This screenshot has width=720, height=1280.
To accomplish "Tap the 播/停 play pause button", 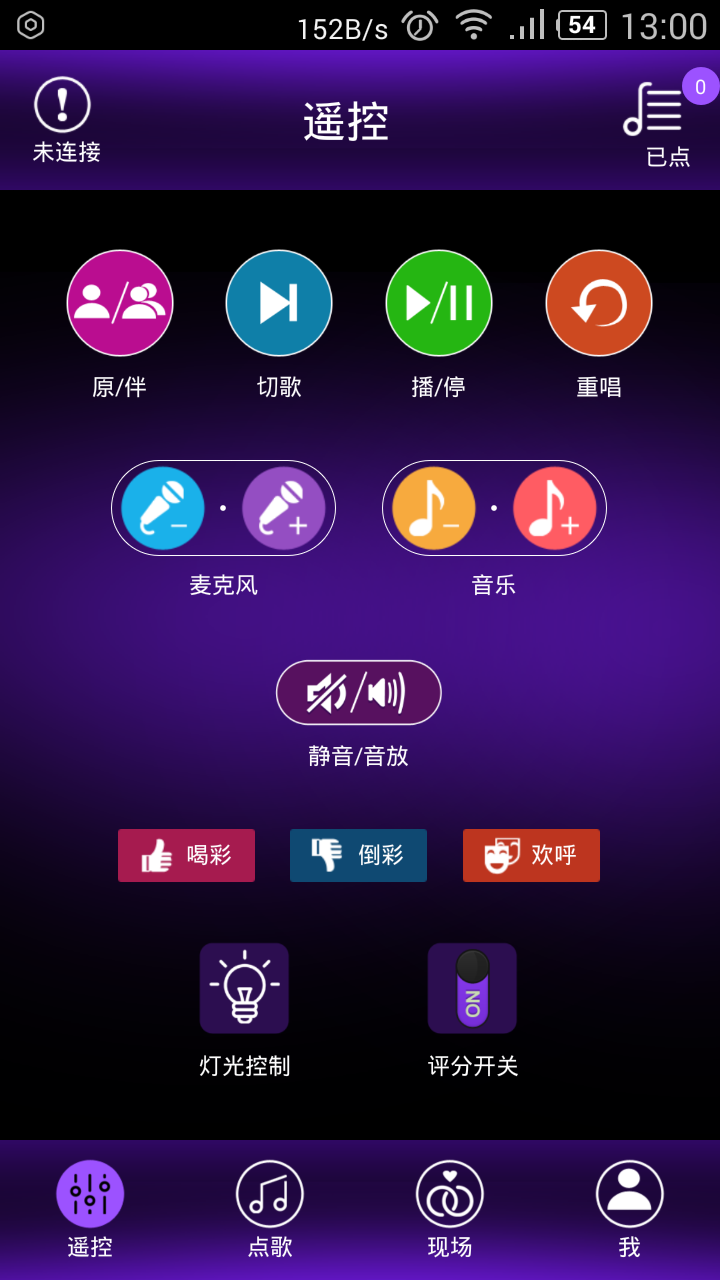I will (439, 303).
